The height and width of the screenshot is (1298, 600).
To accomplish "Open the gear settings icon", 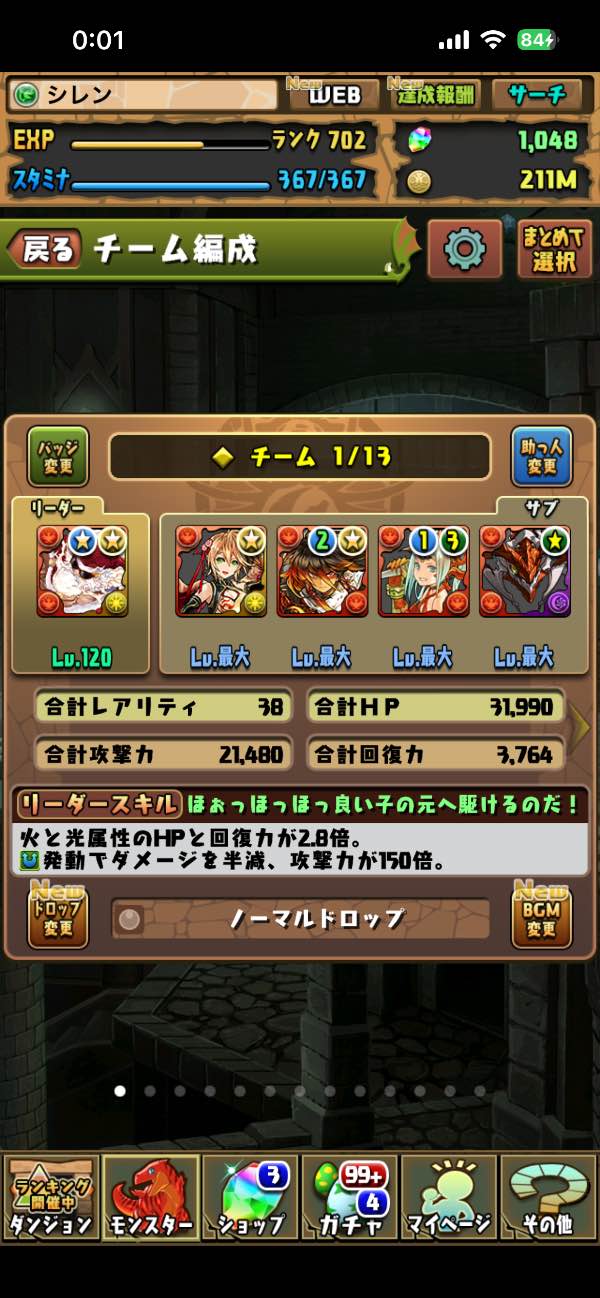I will coord(464,249).
